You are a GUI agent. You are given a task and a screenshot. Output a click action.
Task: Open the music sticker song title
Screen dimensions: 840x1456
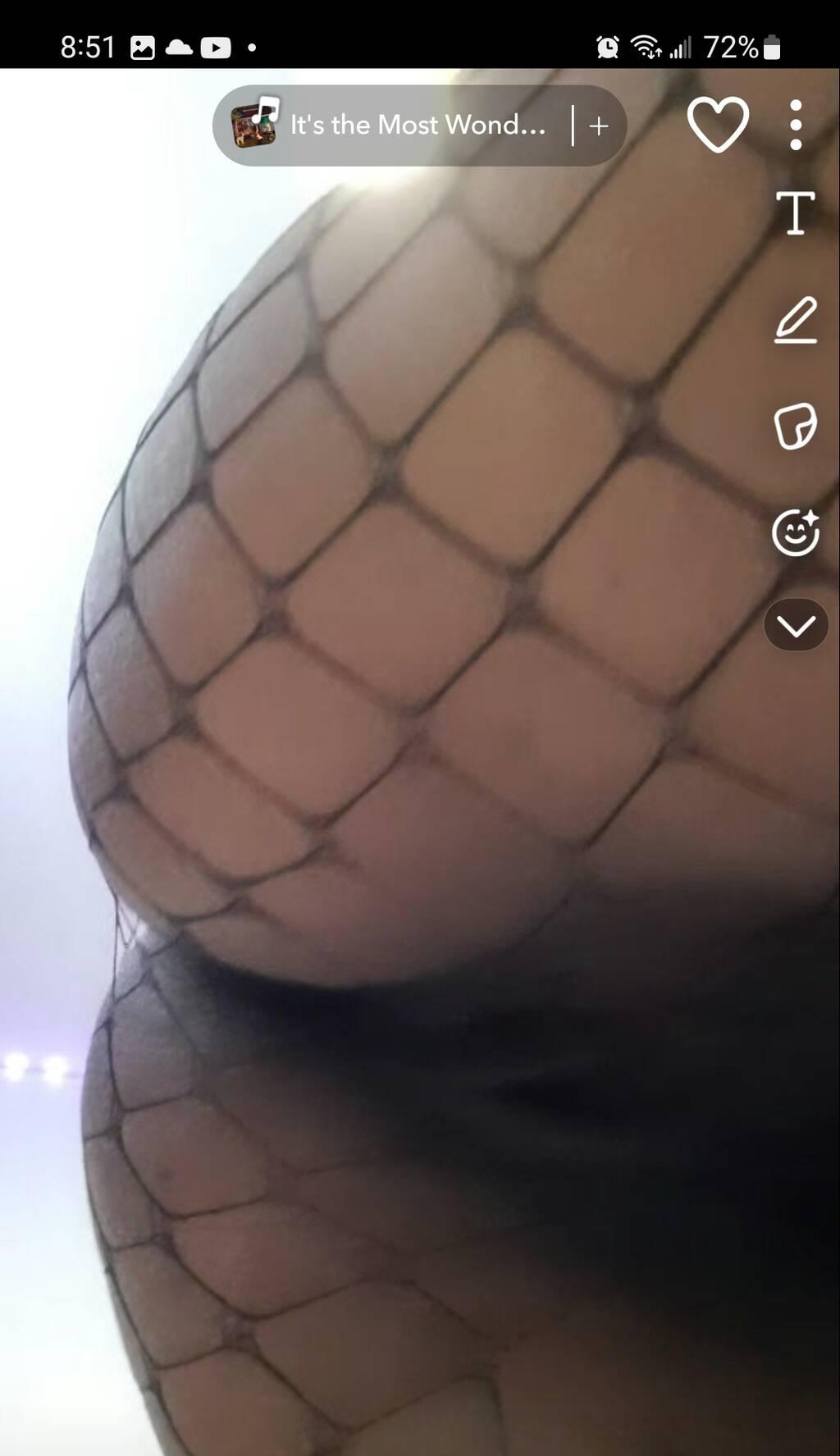coord(417,126)
